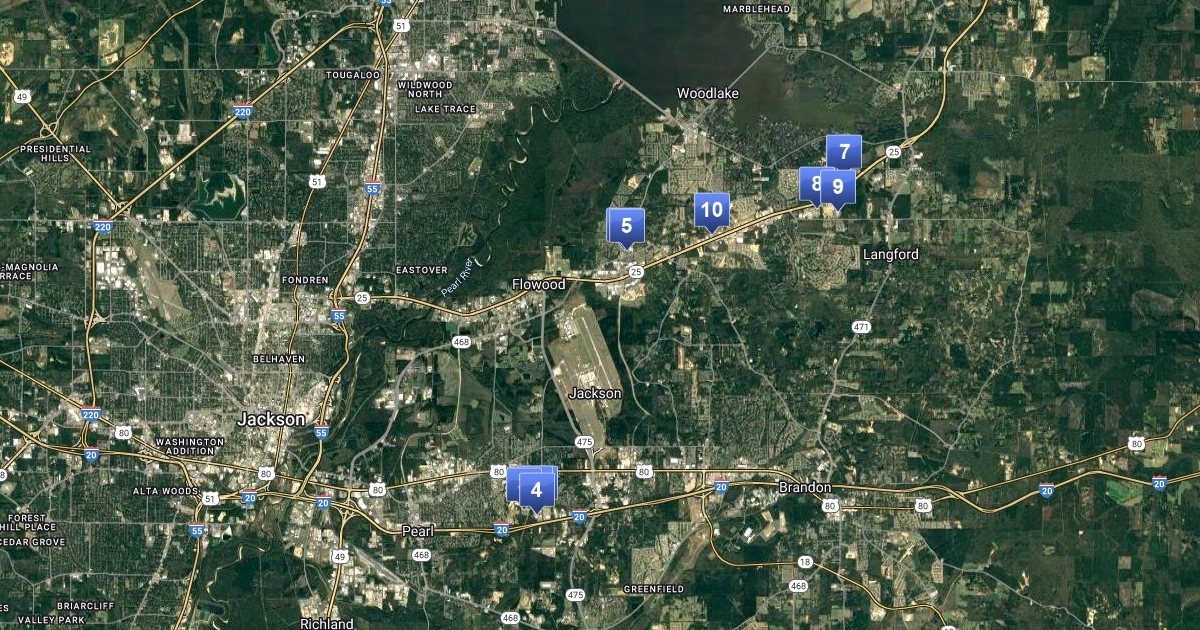The height and width of the screenshot is (630, 1200).
Task: Open map marker number 10
Action: point(711,211)
